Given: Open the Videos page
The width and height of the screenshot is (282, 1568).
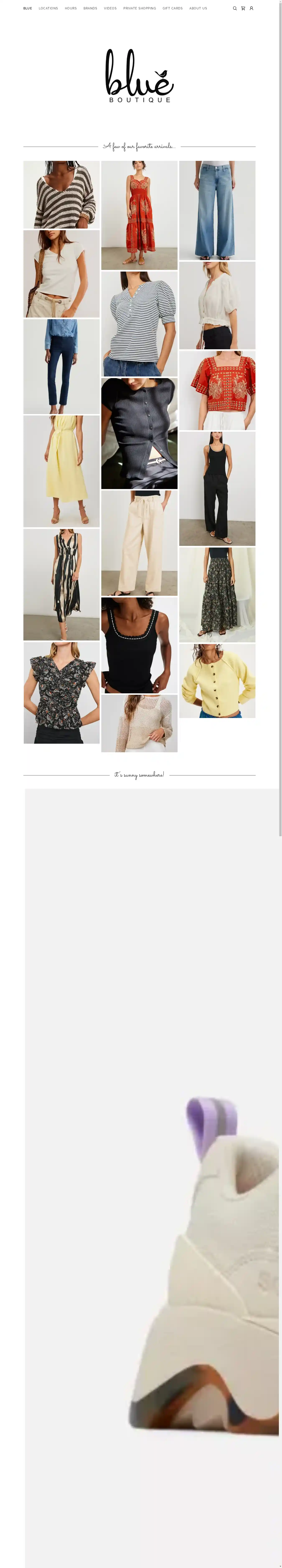Looking at the screenshot, I should 110,9.
